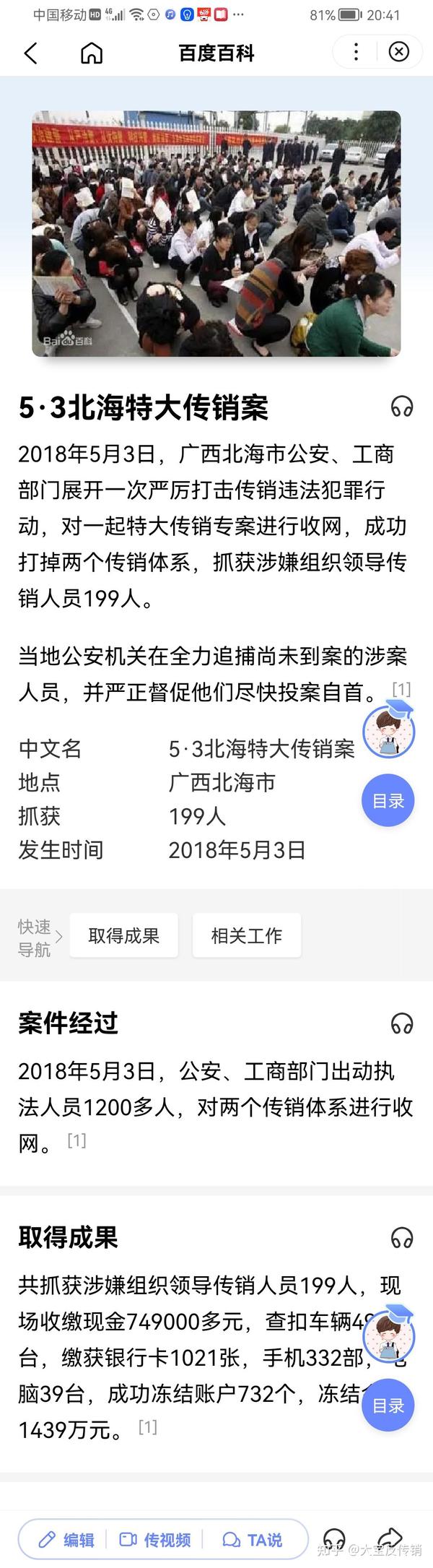433x1568 pixels.
Task: Play audio for the 取得成果 section
Action: click(x=402, y=1237)
